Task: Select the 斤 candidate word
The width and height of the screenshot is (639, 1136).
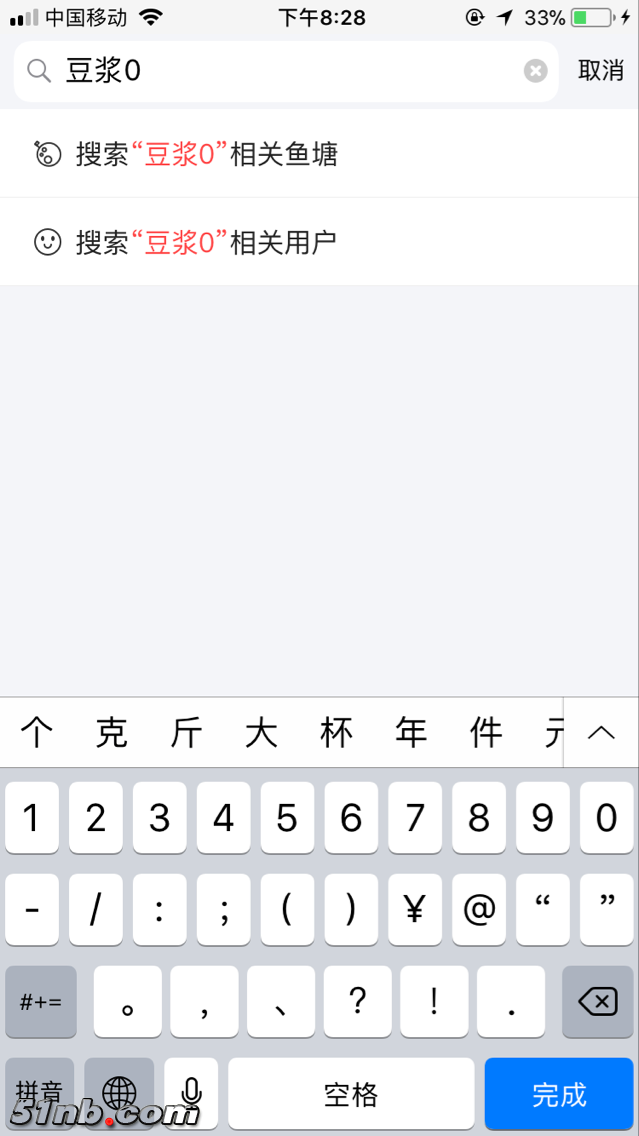Action: [x=186, y=733]
